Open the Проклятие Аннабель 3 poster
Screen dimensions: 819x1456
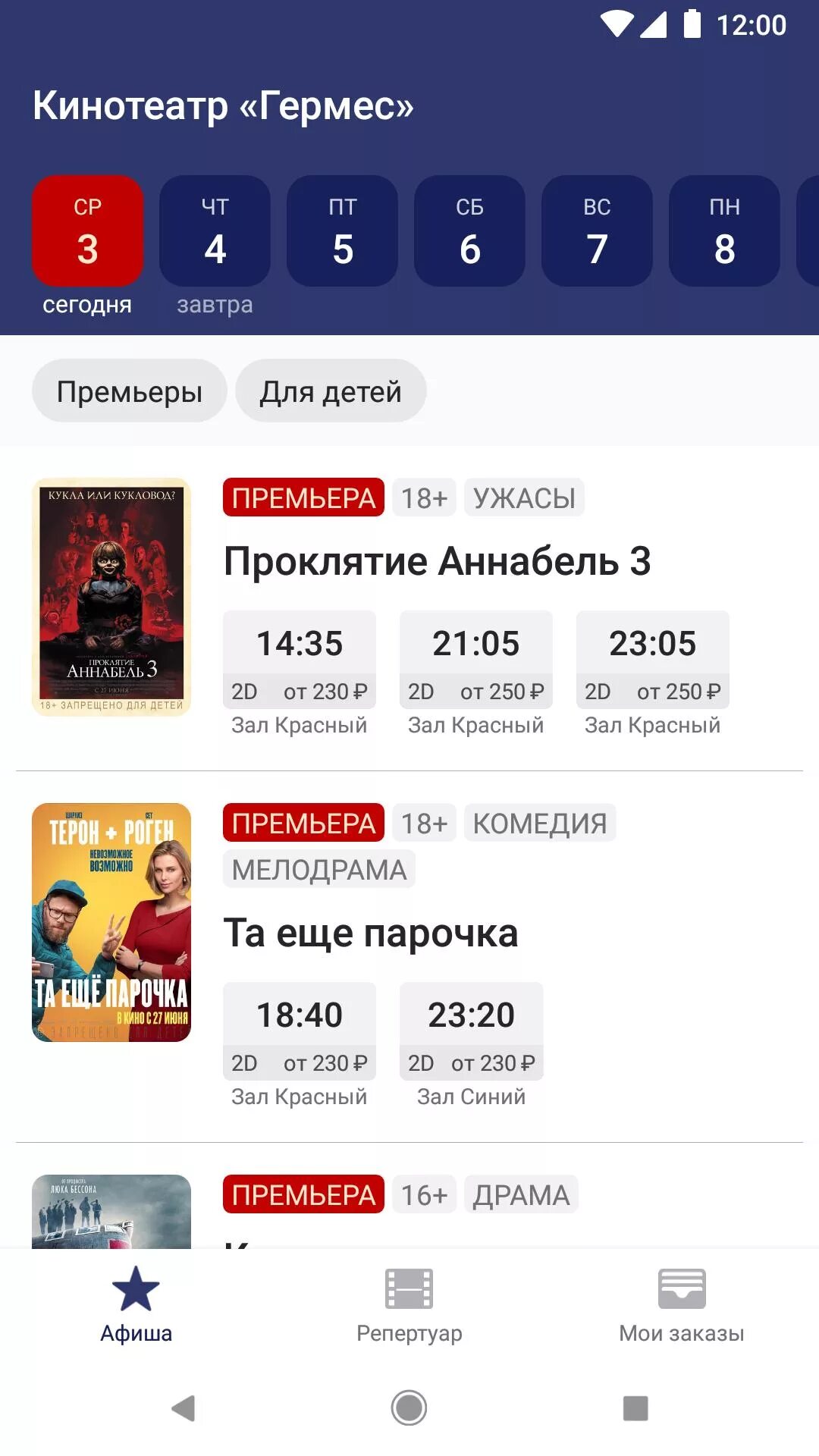point(111,597)
